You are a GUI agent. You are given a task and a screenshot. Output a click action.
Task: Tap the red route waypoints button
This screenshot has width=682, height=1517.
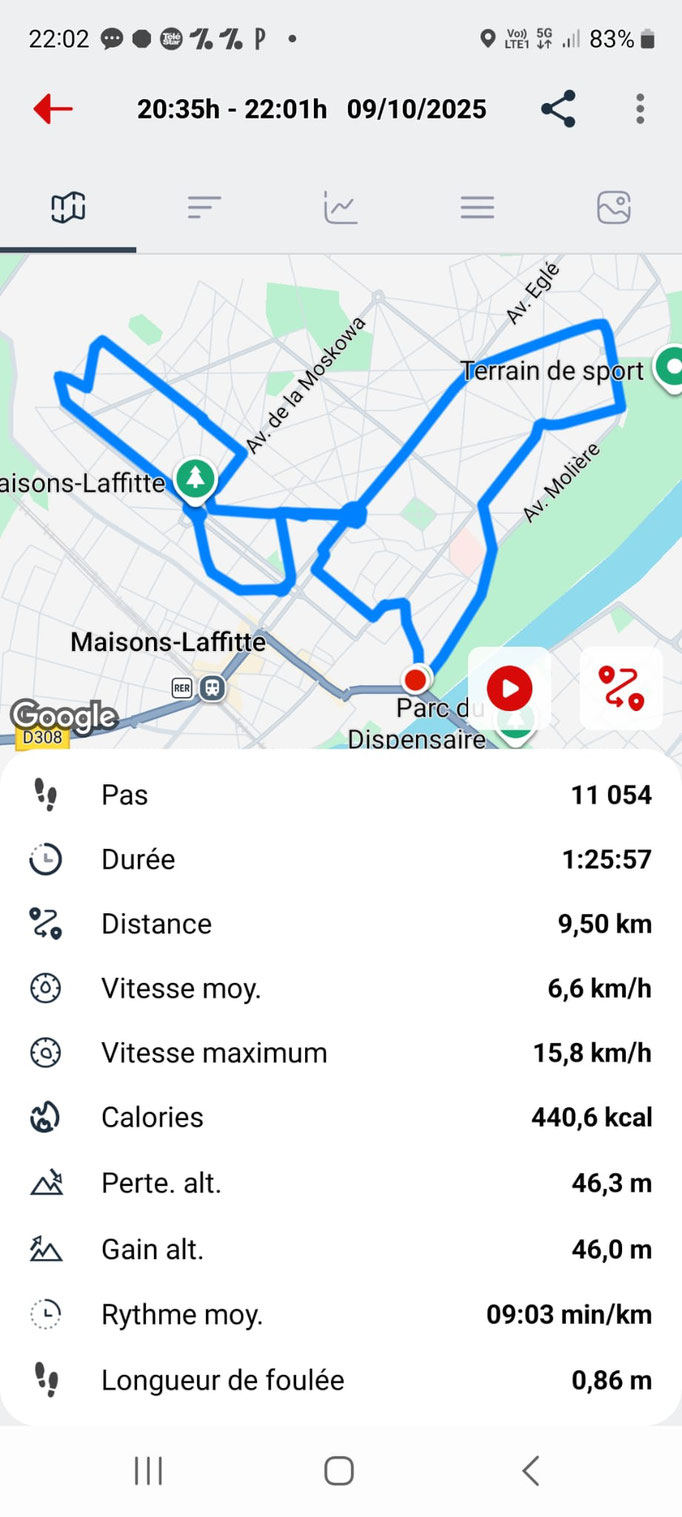coord(621,688)
